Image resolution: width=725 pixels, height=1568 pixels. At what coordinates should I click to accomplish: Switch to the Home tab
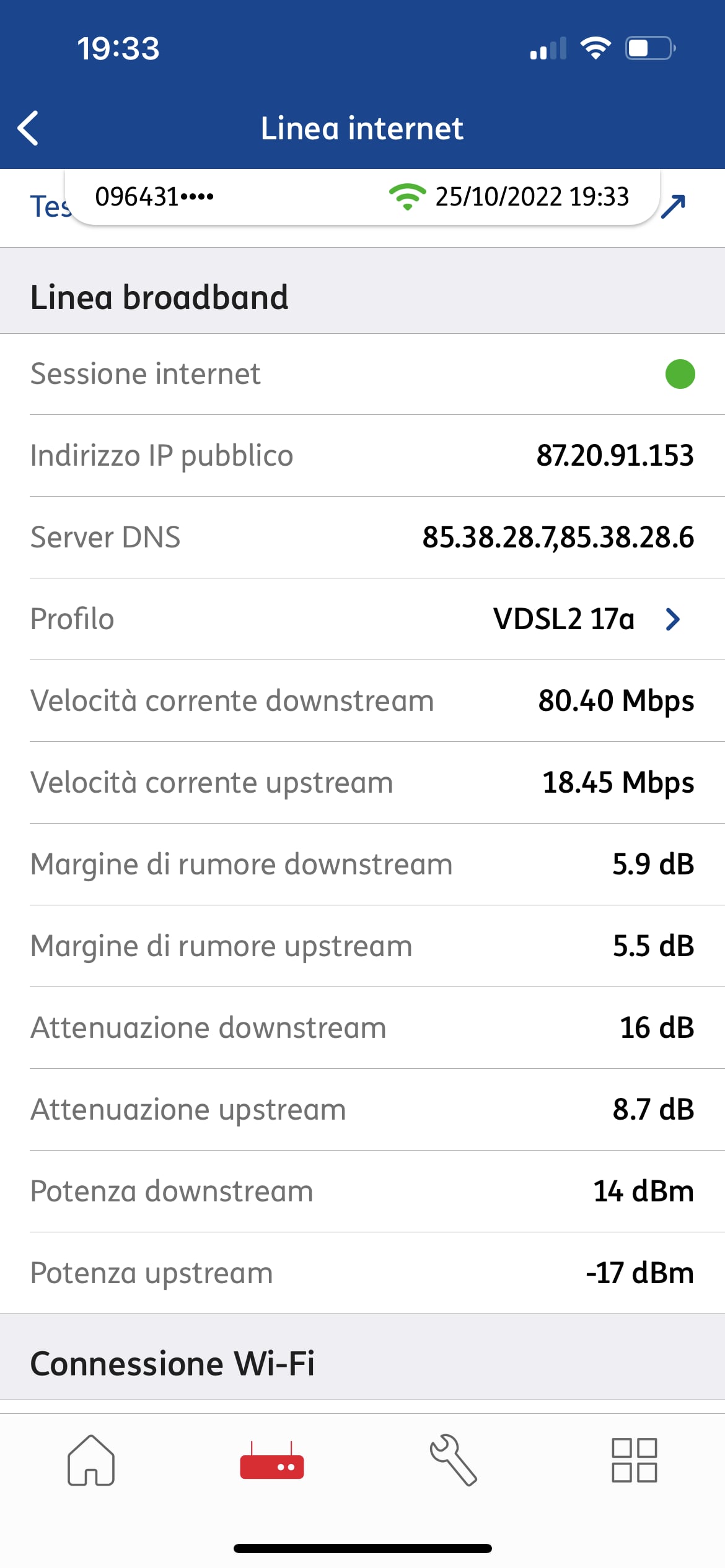pos(91,1460)
